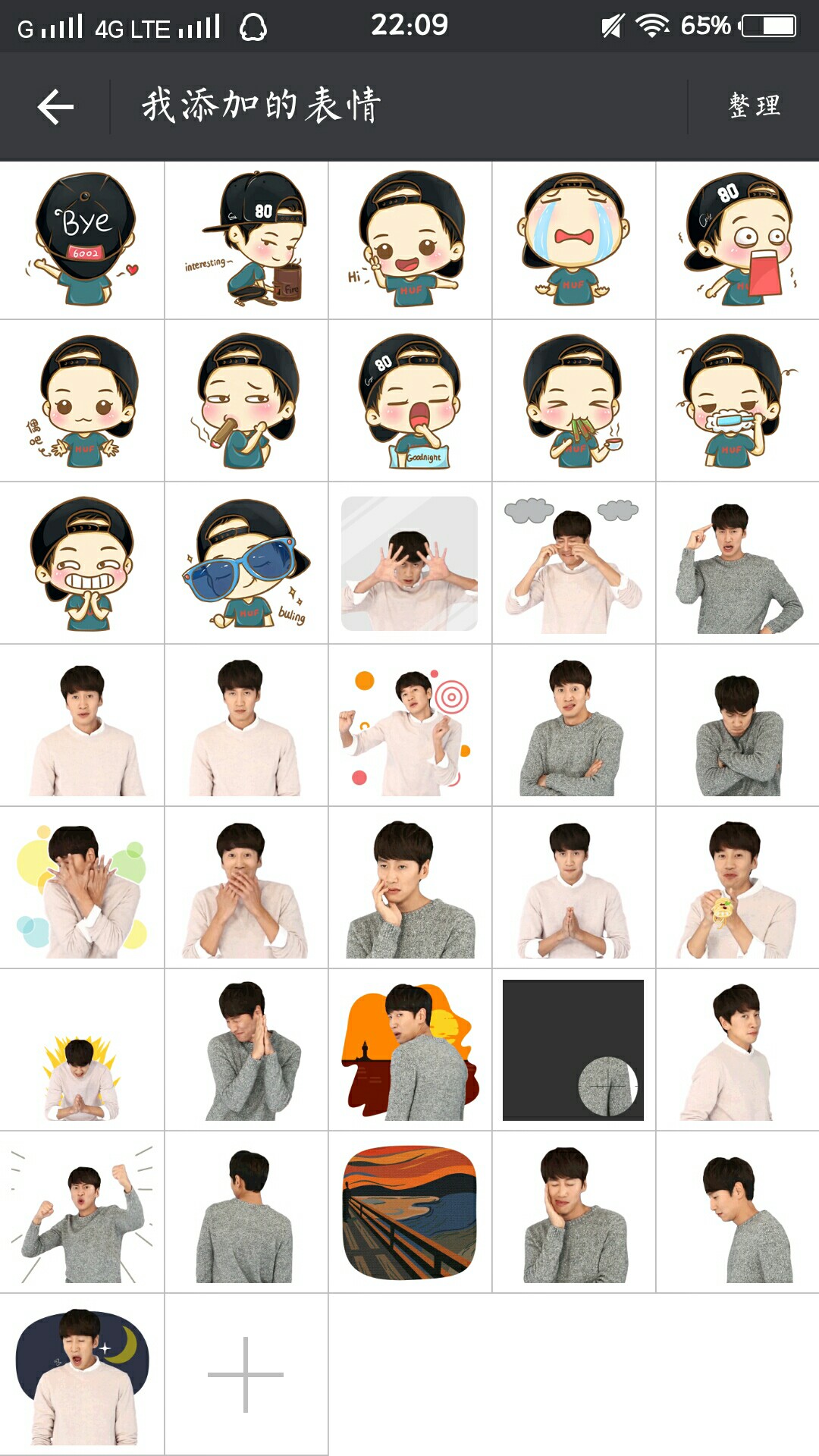Viewport: 819px width, 1456px height.
Task: Select the yawning man with moon sticker
Action: (82, 1374)
